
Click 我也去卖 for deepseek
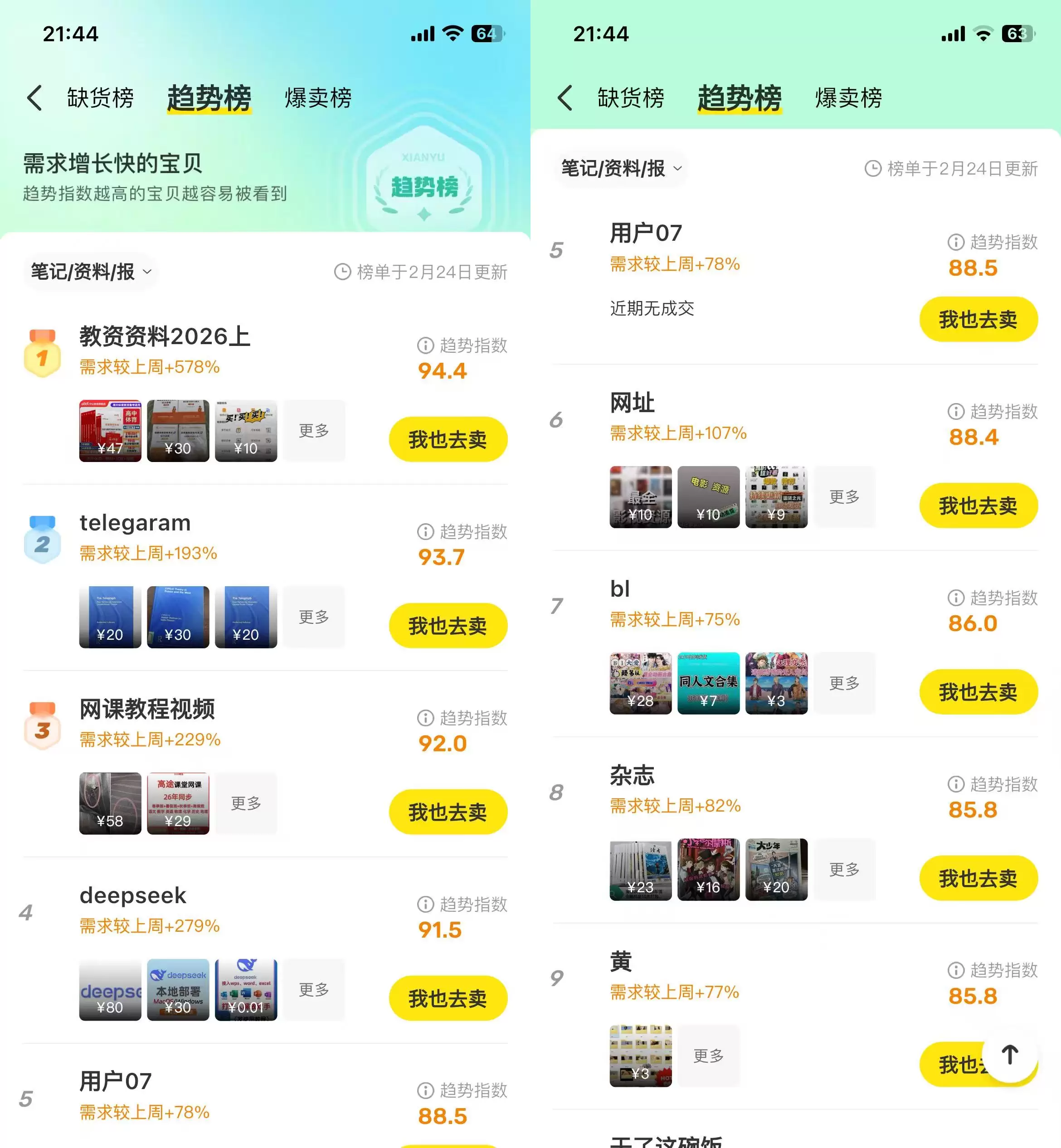448,999
